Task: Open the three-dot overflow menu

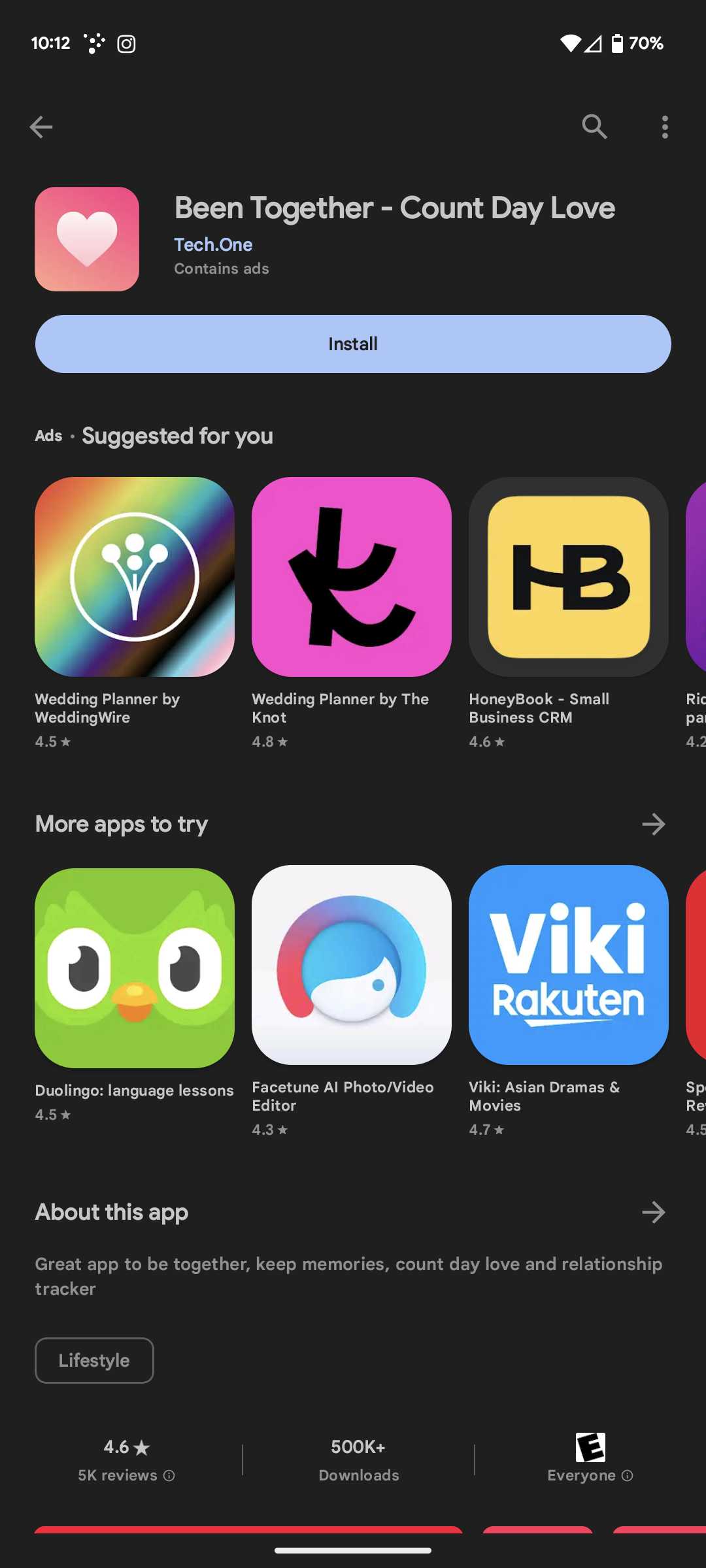Action: [x=665, y=127]
